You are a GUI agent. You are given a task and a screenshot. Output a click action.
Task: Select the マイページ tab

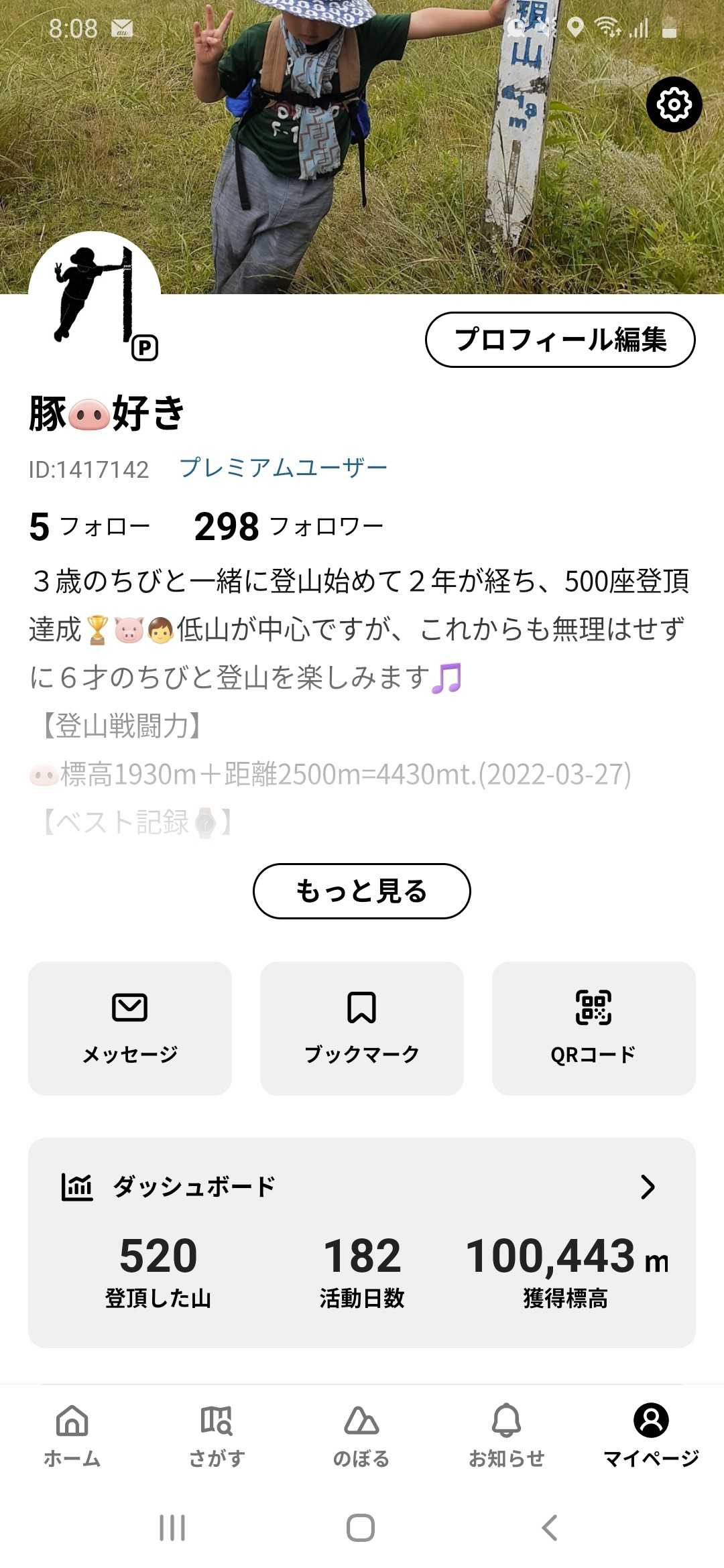pyautogui.click(x=651, y=1435)
